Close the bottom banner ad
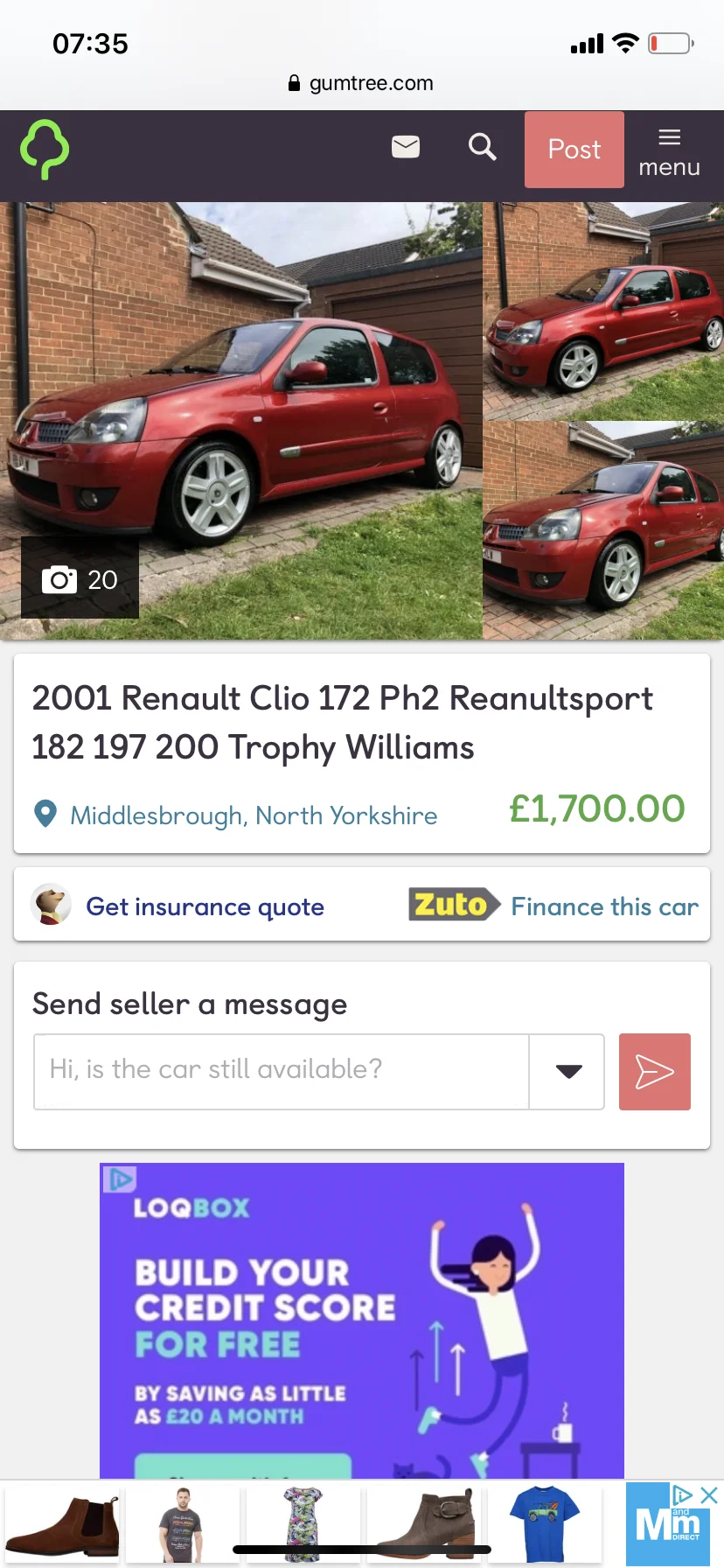This screenshot has width=724, height=1568. pyautogui.click(x=710, y=1495)
